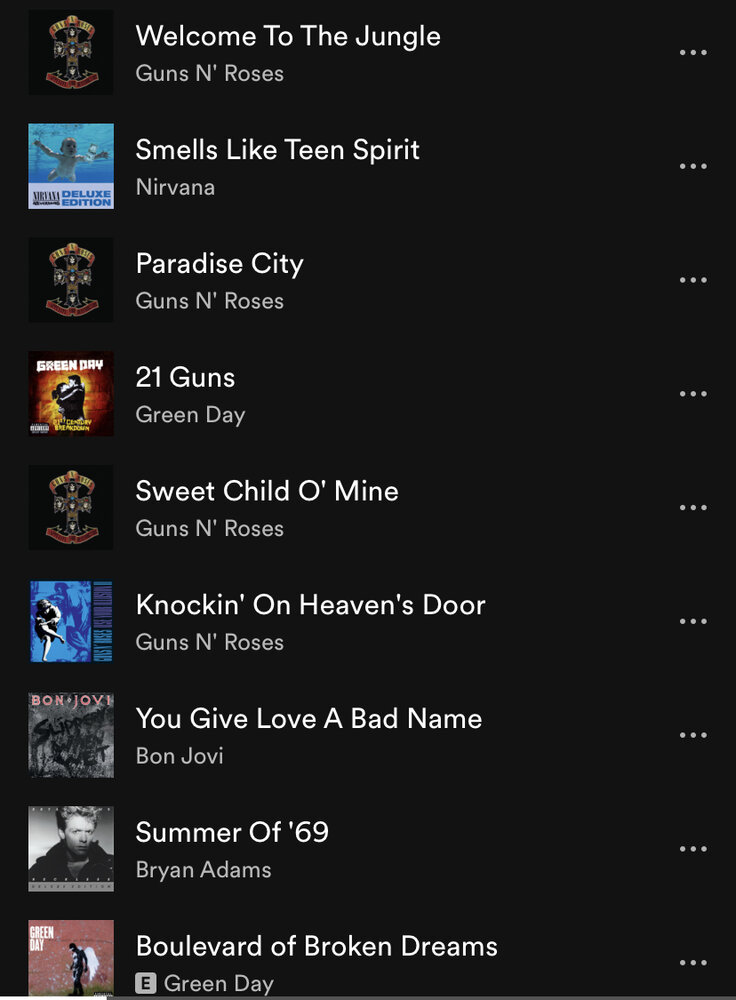The height and width of the screenshot is (1000, 736).
Task: Show more options for 21 Guns
Action: coord(693,394)
